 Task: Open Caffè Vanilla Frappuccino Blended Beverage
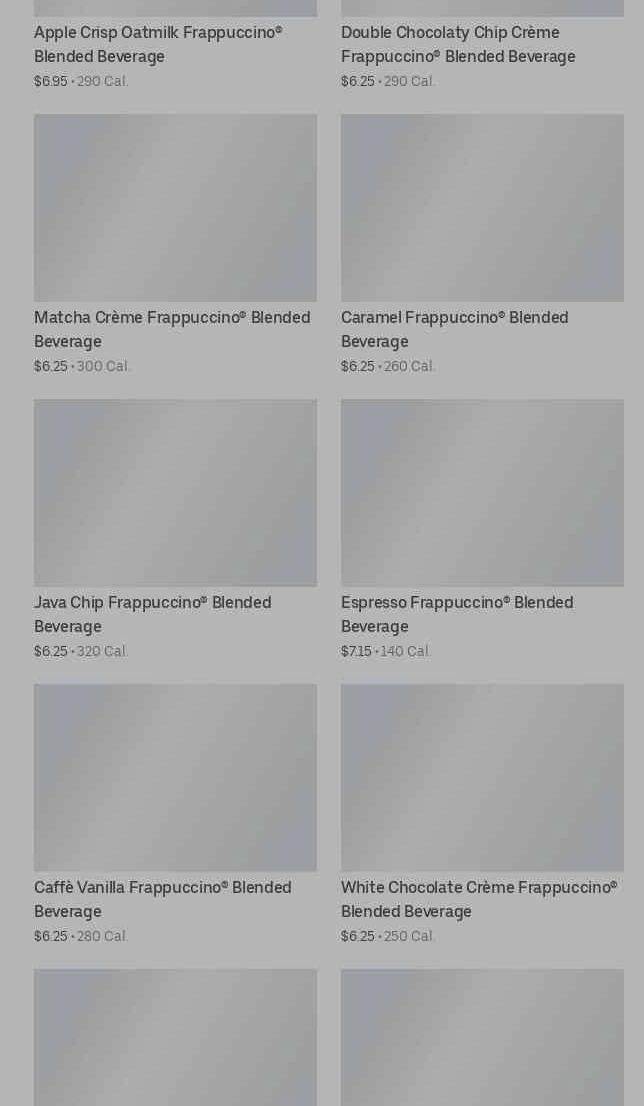coord(175,815)
